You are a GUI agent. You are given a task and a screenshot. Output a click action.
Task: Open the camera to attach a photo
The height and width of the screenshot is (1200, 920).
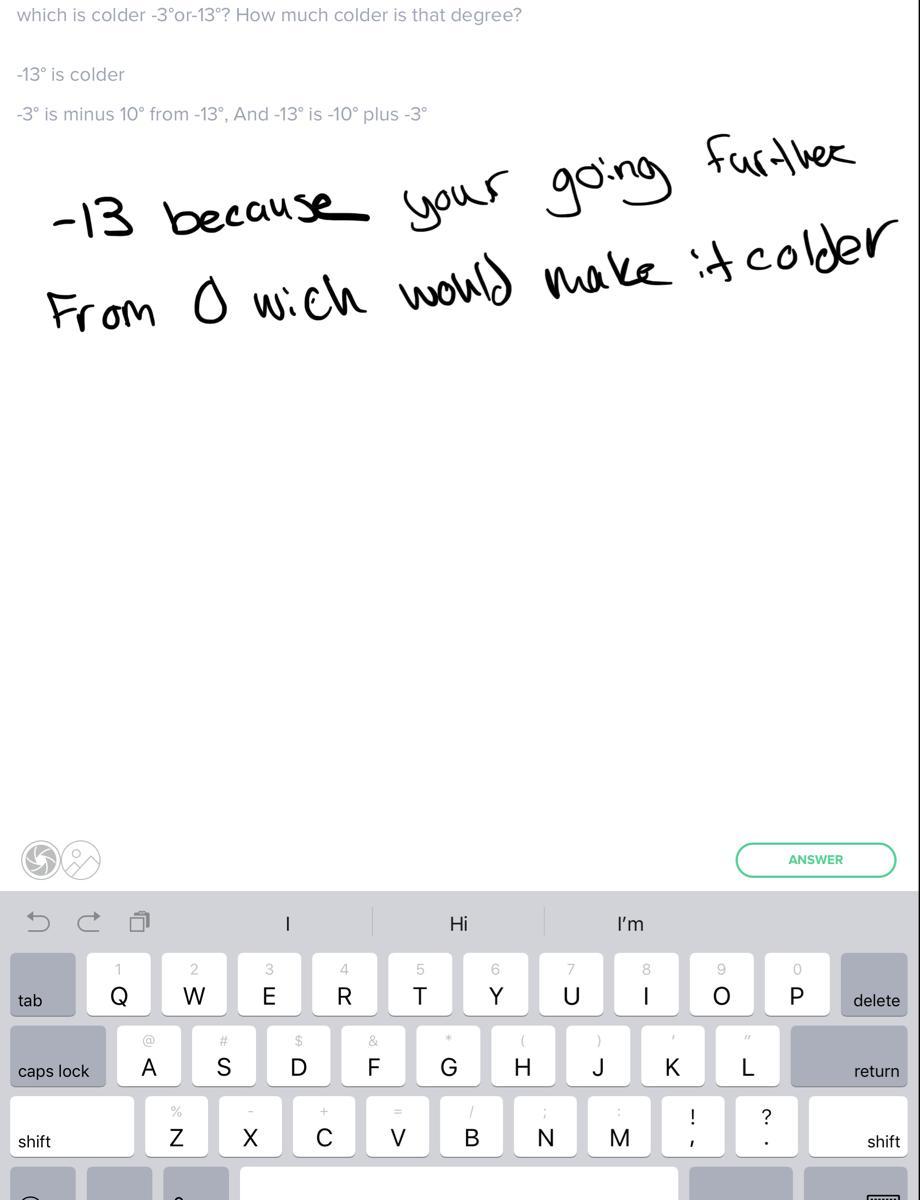pyautogui.click(x=41, y=860)
